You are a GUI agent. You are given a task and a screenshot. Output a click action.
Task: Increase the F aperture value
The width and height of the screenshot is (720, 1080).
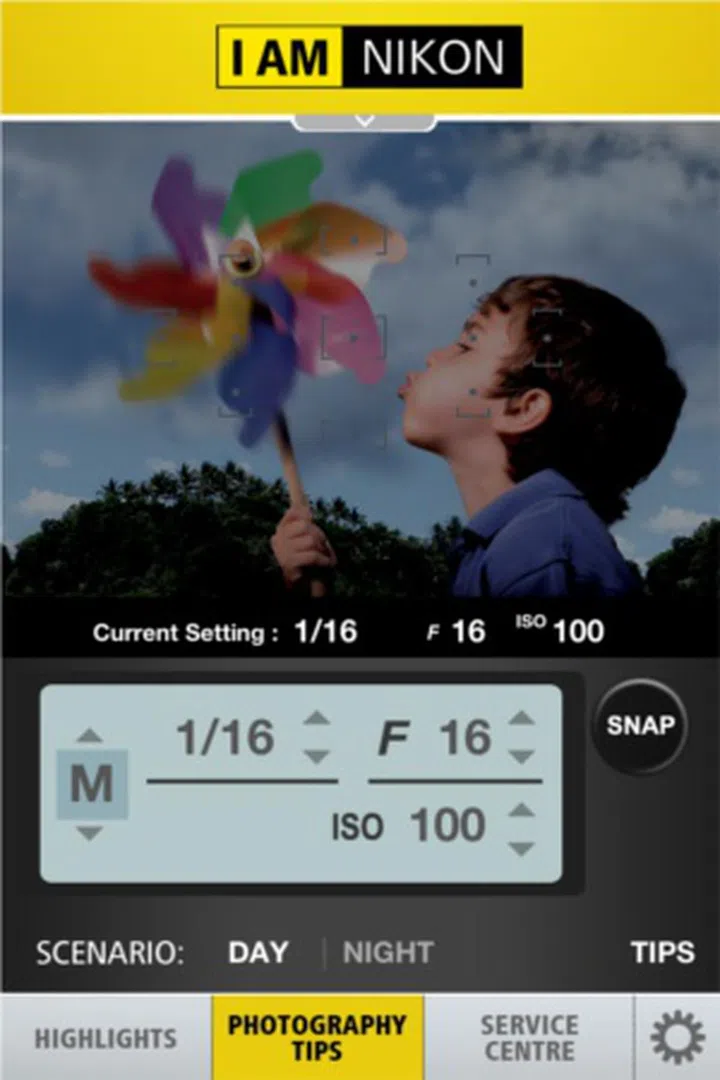click(521, 718)
